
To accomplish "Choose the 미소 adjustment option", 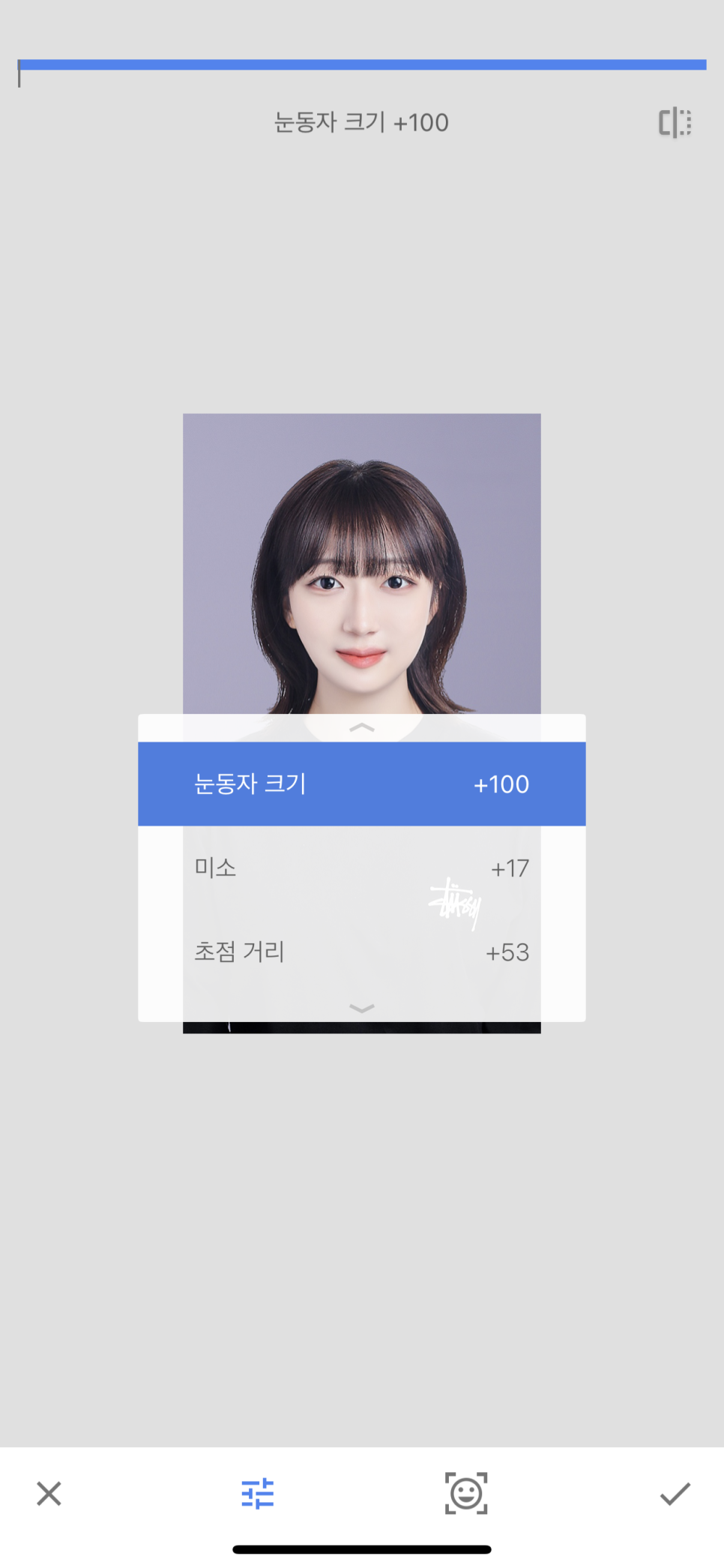I will [x=361, y=868].
